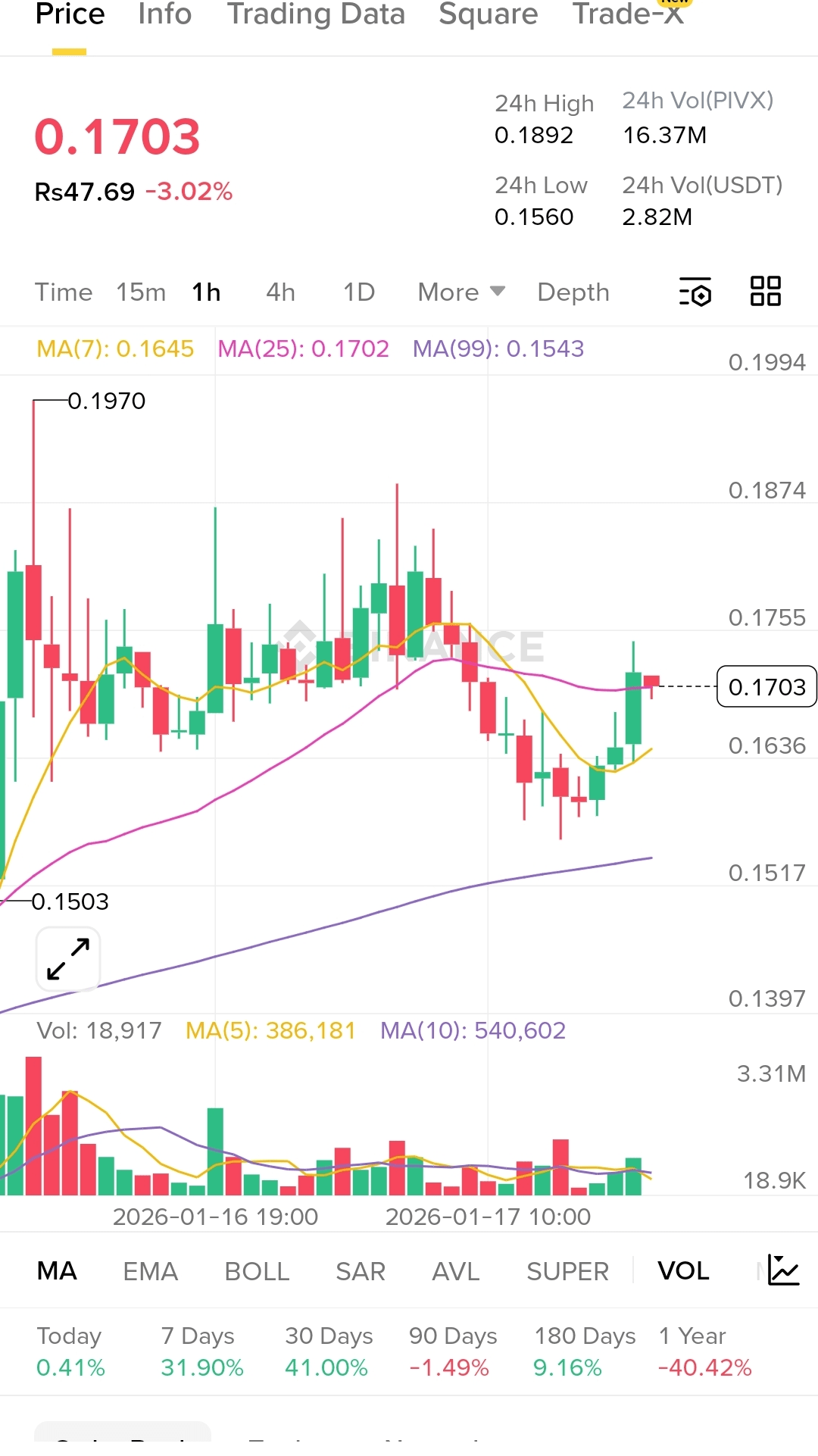Switch to the Info tab

pyautogui.click(x=165, y=14)
